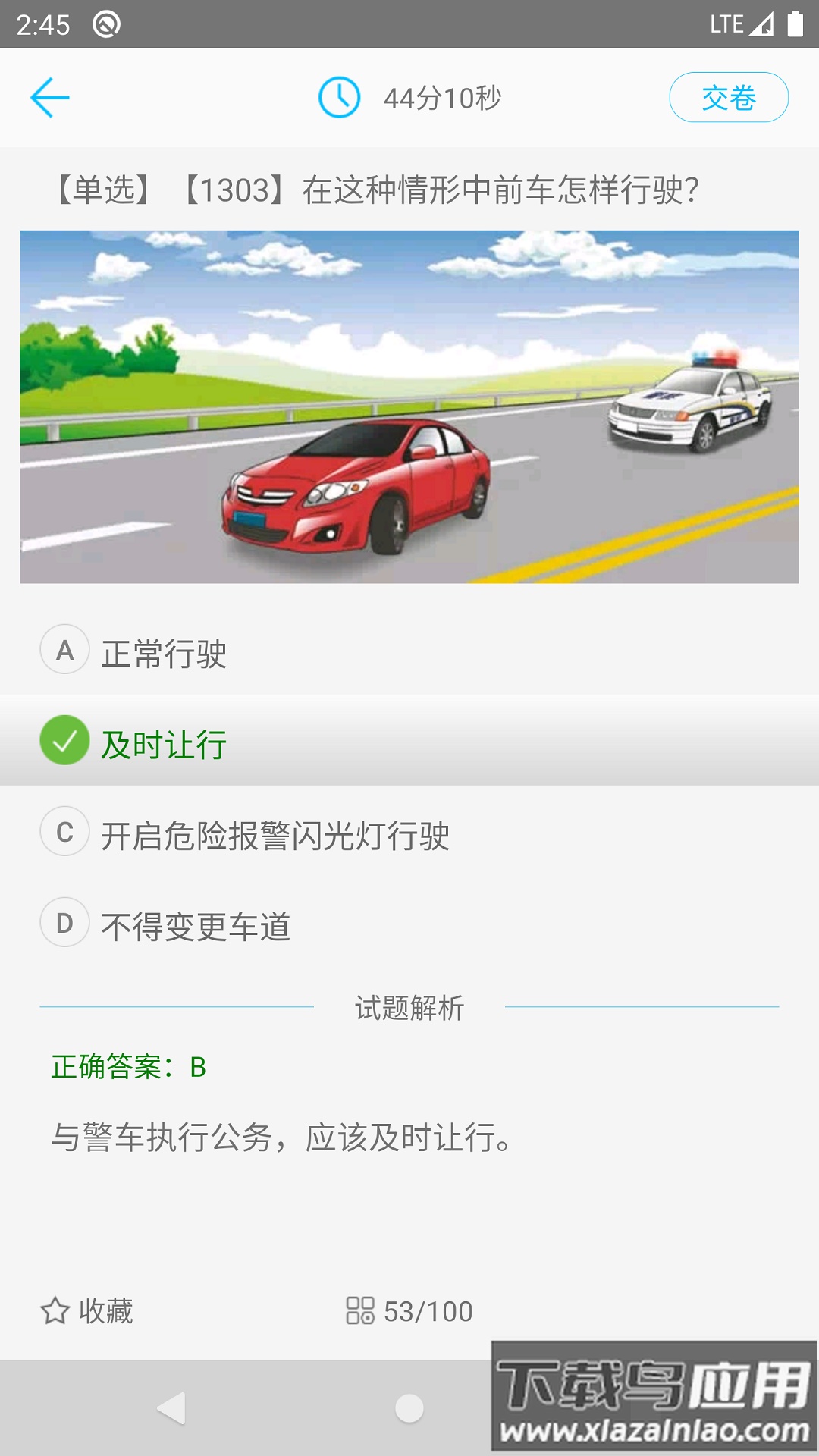Tap the back arrow to exit the quiz

[x=50, y=97]
